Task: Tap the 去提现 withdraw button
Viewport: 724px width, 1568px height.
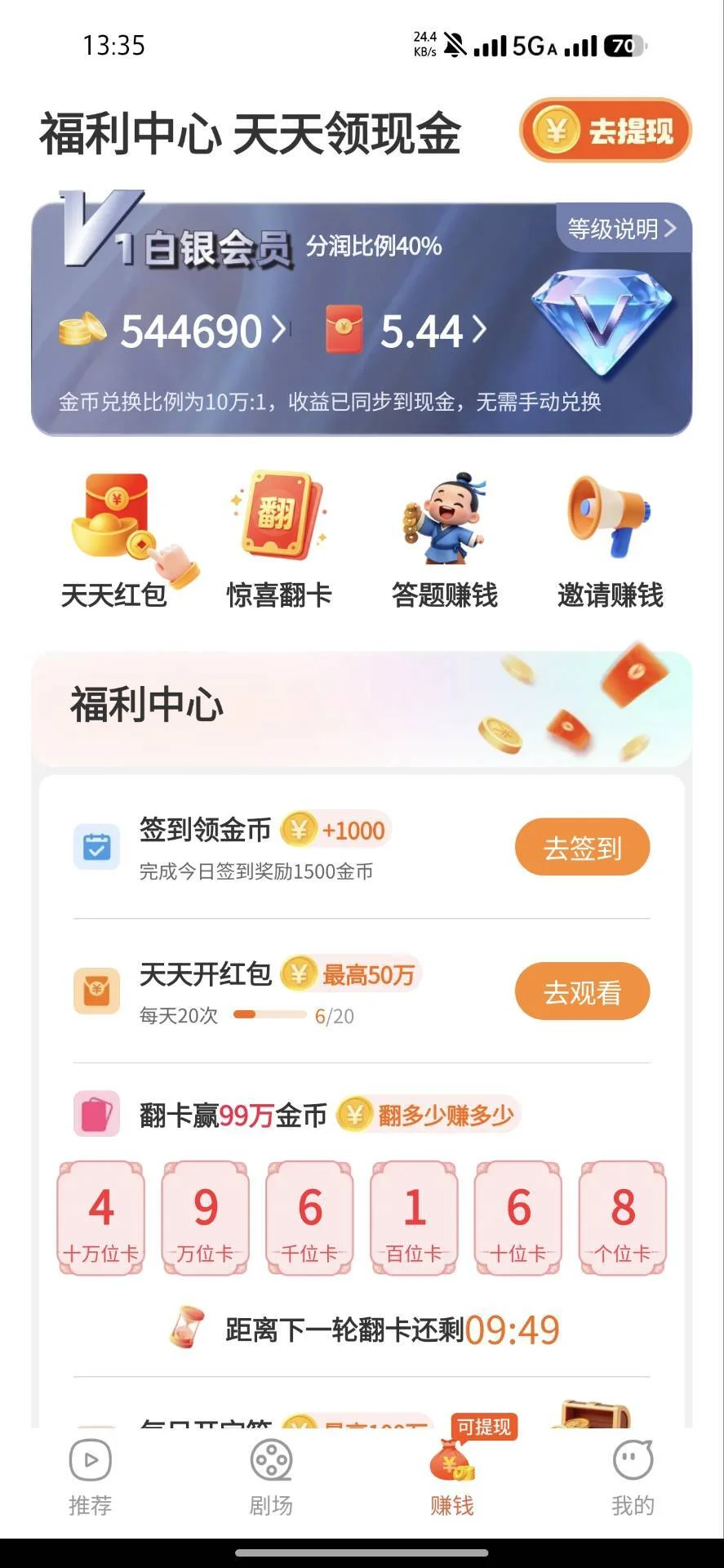Action: (x=605, y=130)
